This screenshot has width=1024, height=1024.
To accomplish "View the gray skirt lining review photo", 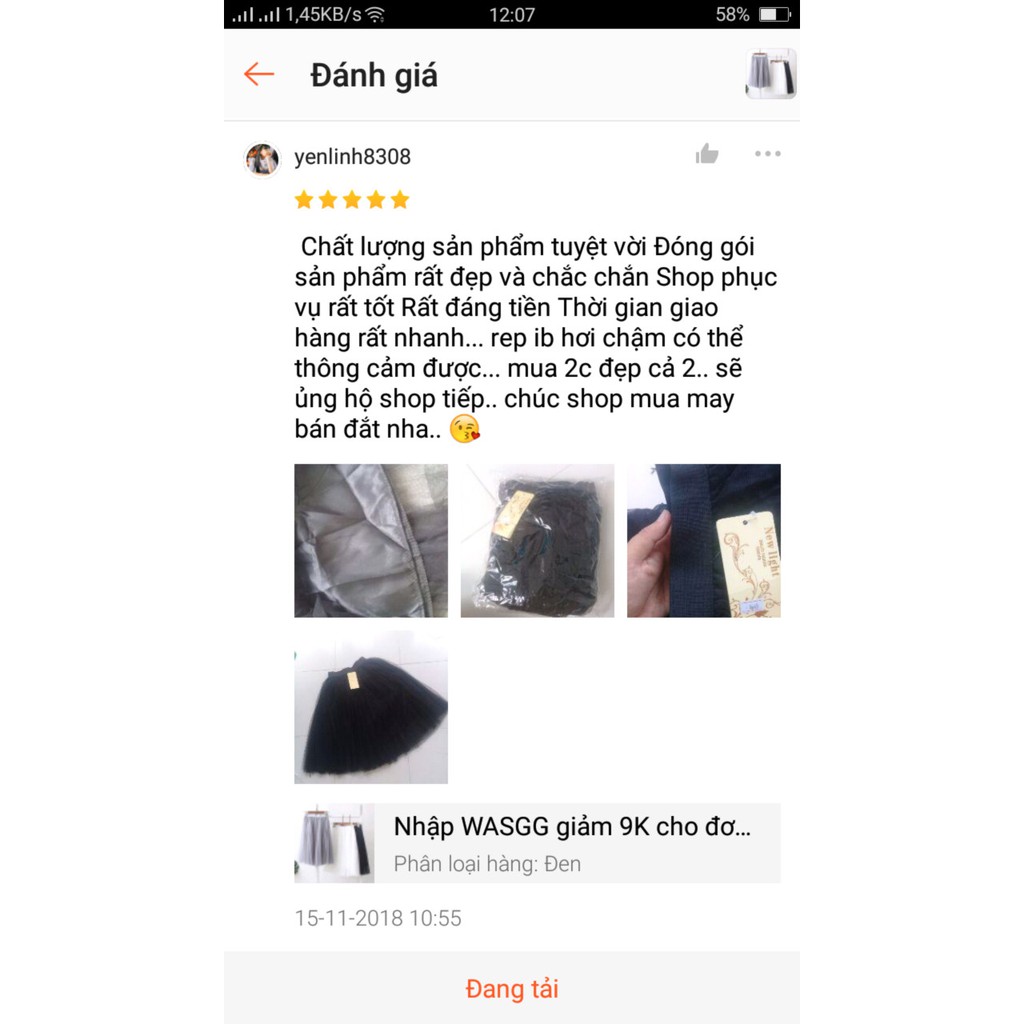I will (371, 541).
